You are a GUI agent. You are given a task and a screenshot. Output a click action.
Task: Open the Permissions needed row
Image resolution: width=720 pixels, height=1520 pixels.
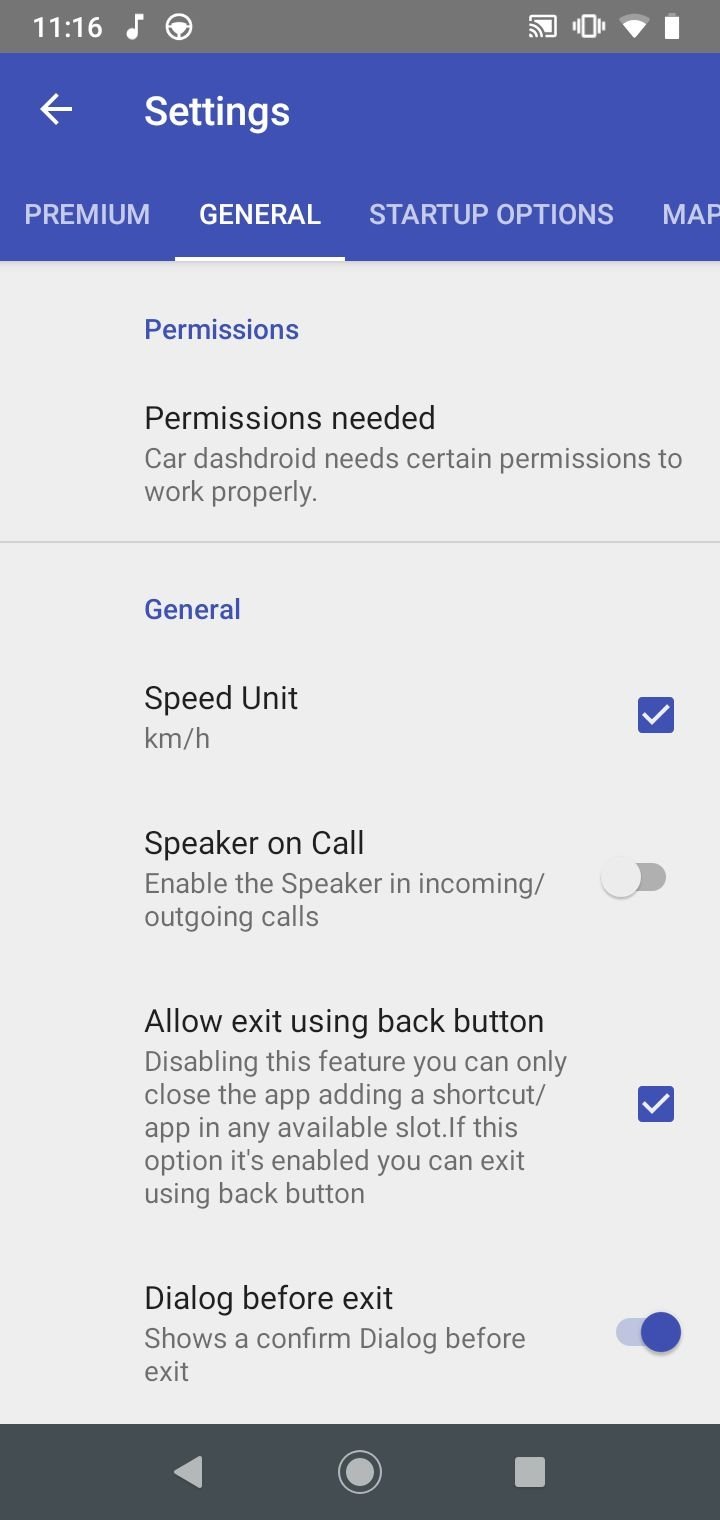coord(360,453)
